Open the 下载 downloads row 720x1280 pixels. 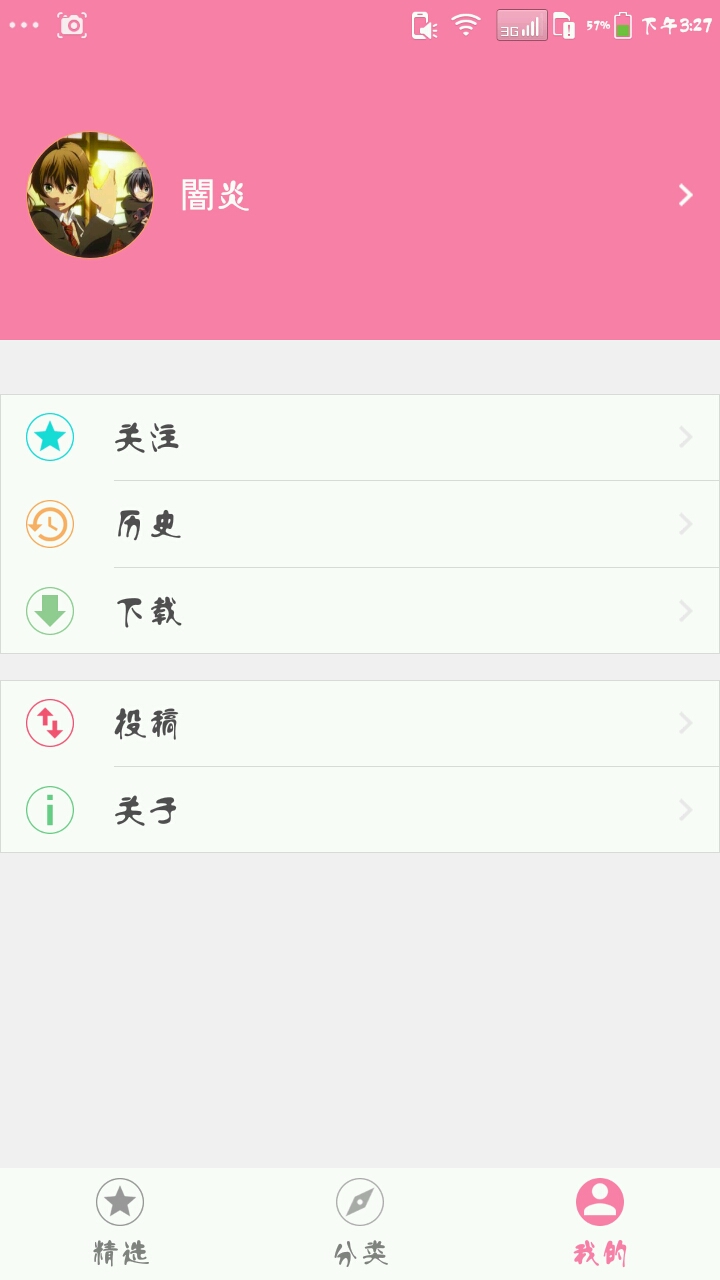pyautogui.click(x=360, y=611)
